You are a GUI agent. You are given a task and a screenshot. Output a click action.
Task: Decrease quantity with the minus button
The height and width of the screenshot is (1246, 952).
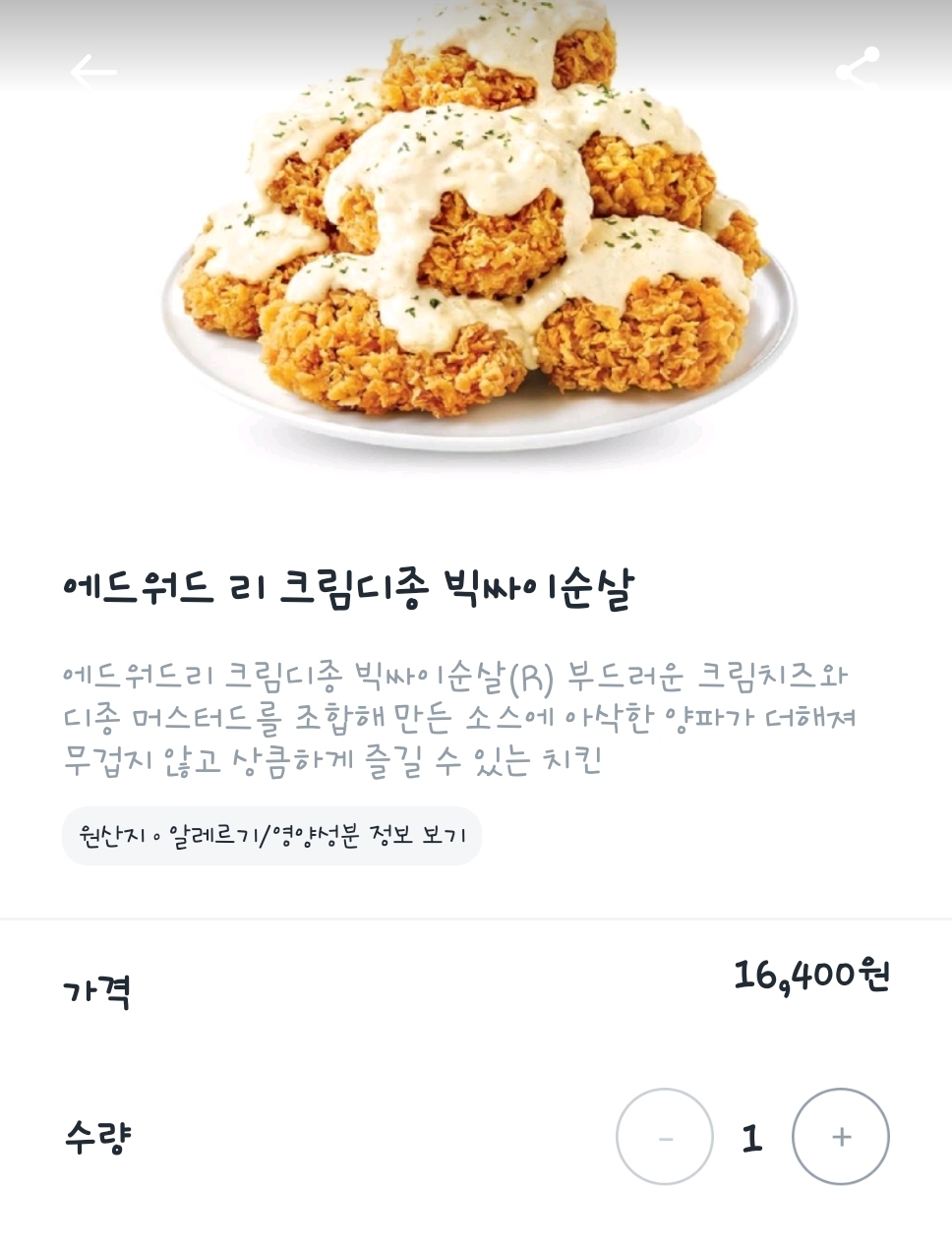[665, 1137]
